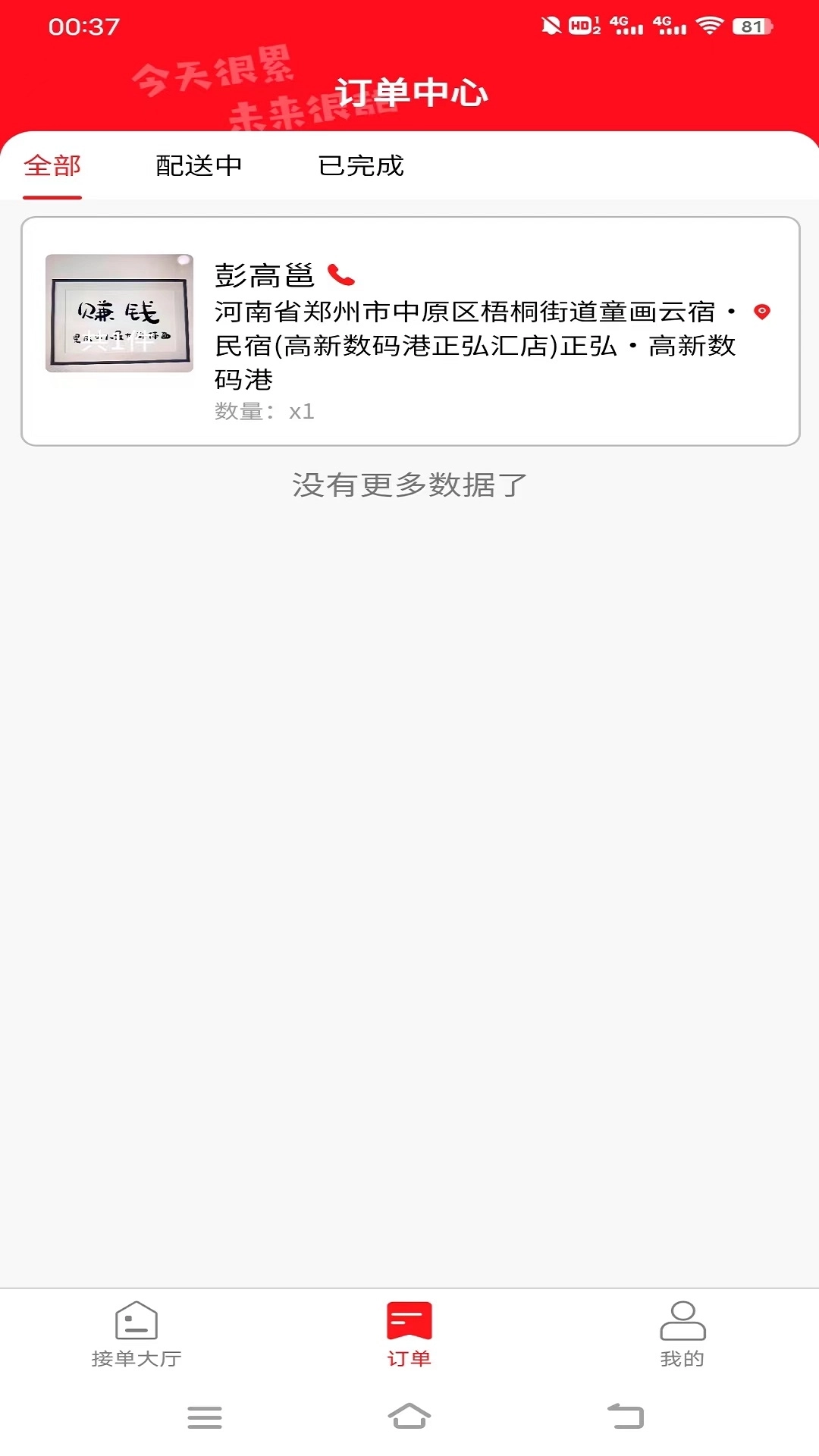Tap the Wi-Fi status bar icon
819x1456 pixels.
(x=711, y=23)
